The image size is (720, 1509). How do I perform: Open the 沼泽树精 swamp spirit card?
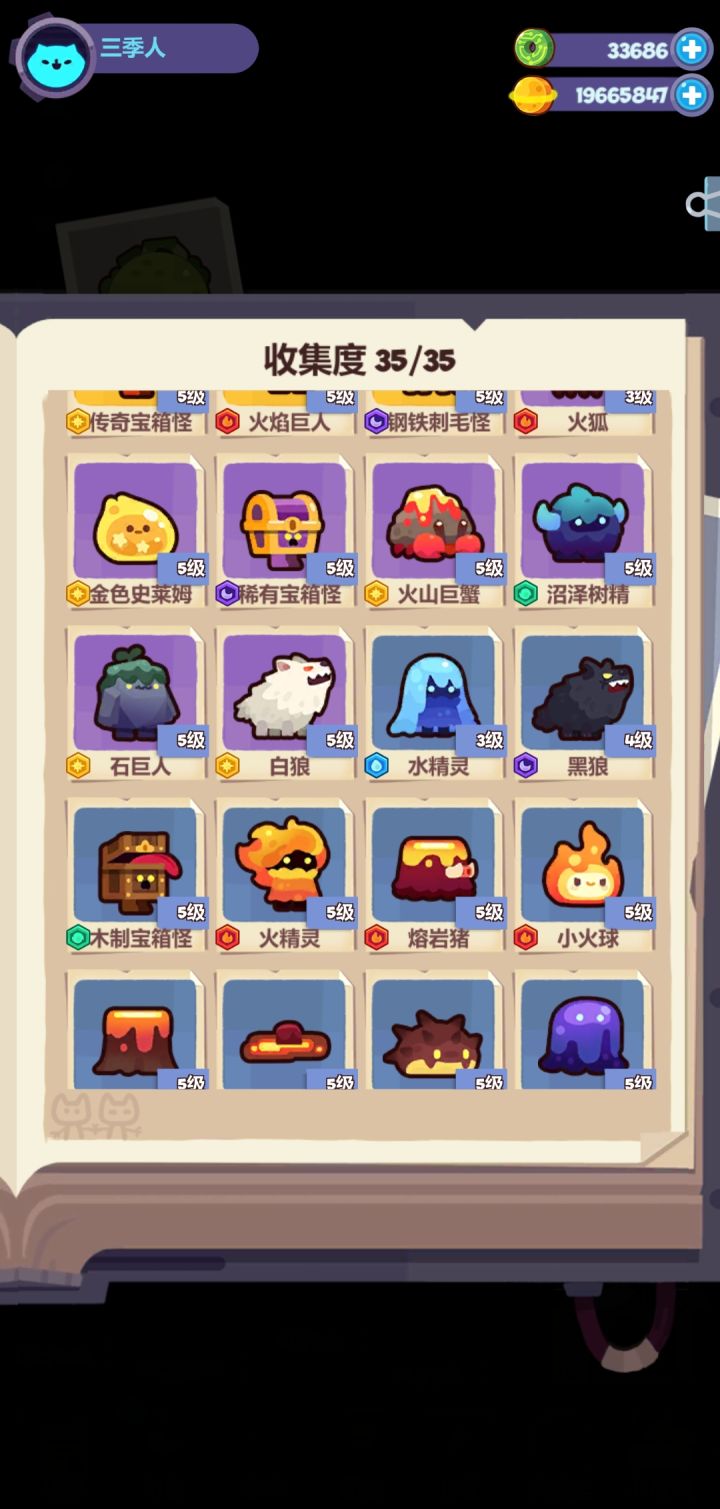581,520
